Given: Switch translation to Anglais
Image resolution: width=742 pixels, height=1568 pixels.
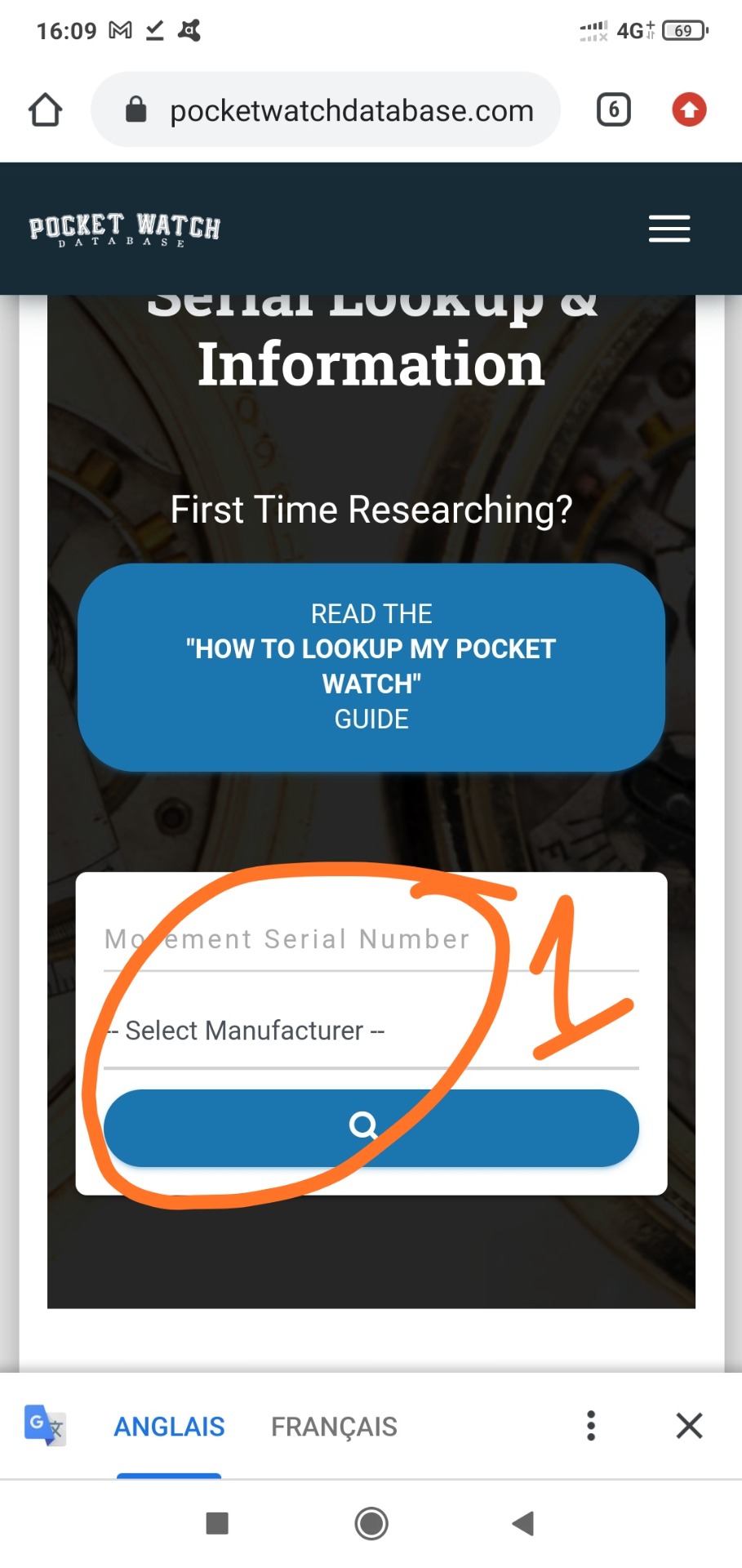Looking at the screenshot, I should coord(169,1427).
